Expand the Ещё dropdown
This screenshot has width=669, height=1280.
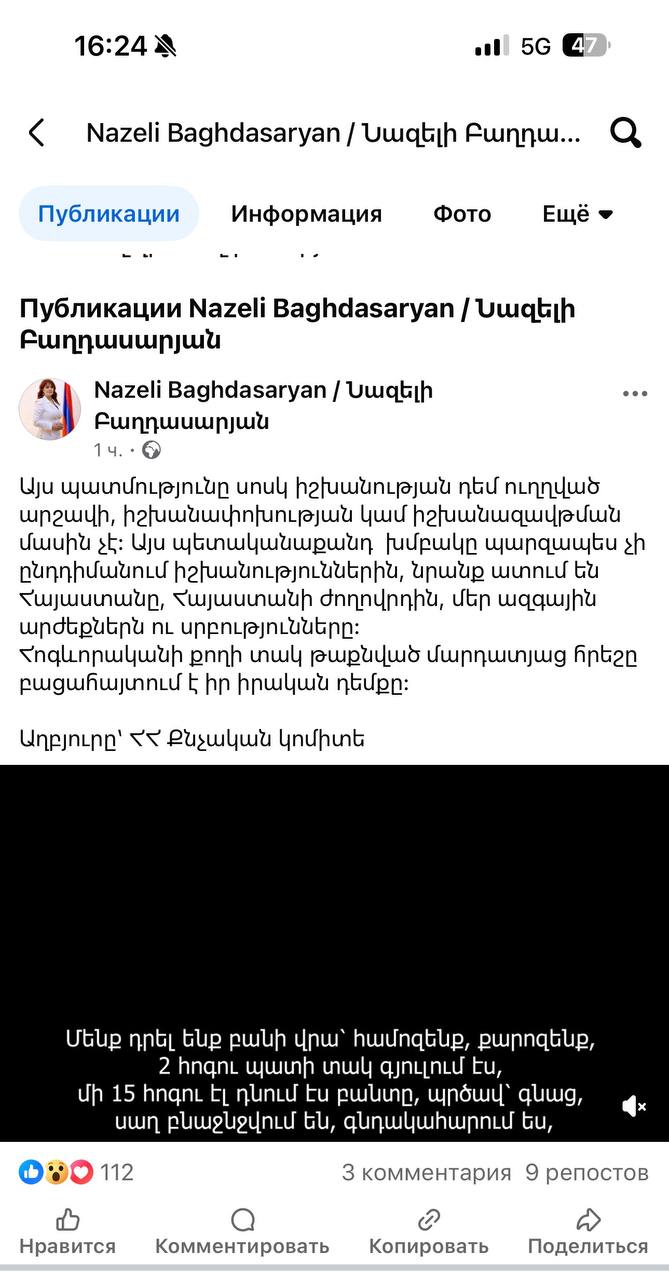click(578, 214)
